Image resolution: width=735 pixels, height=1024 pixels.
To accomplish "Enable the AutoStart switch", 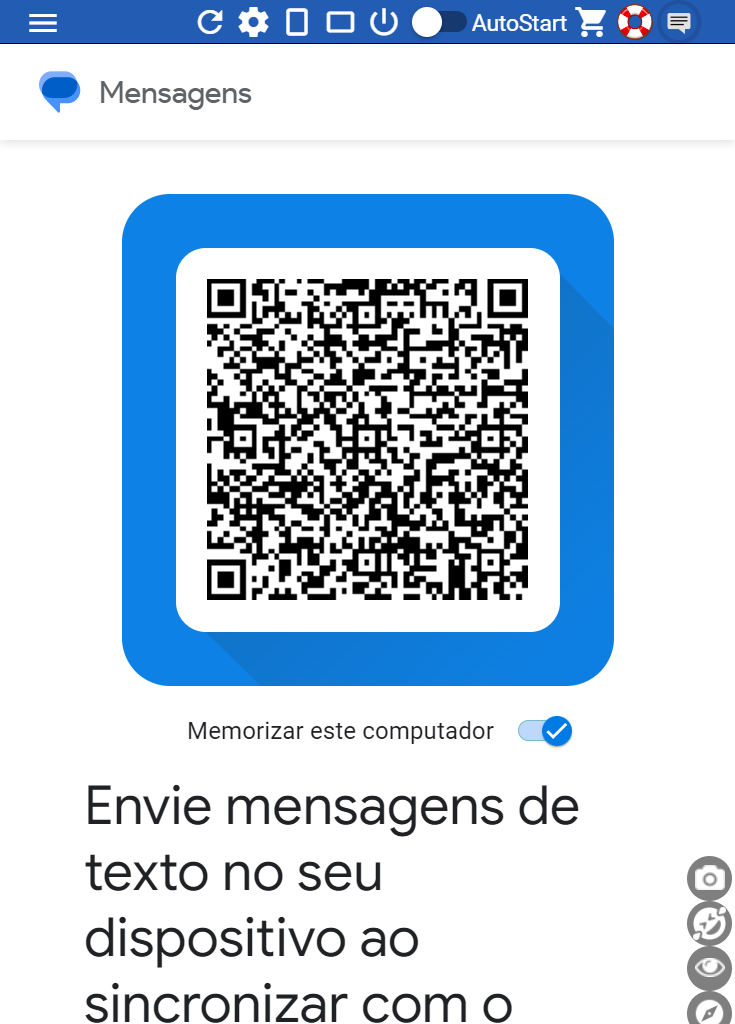I will coord(440,22).
